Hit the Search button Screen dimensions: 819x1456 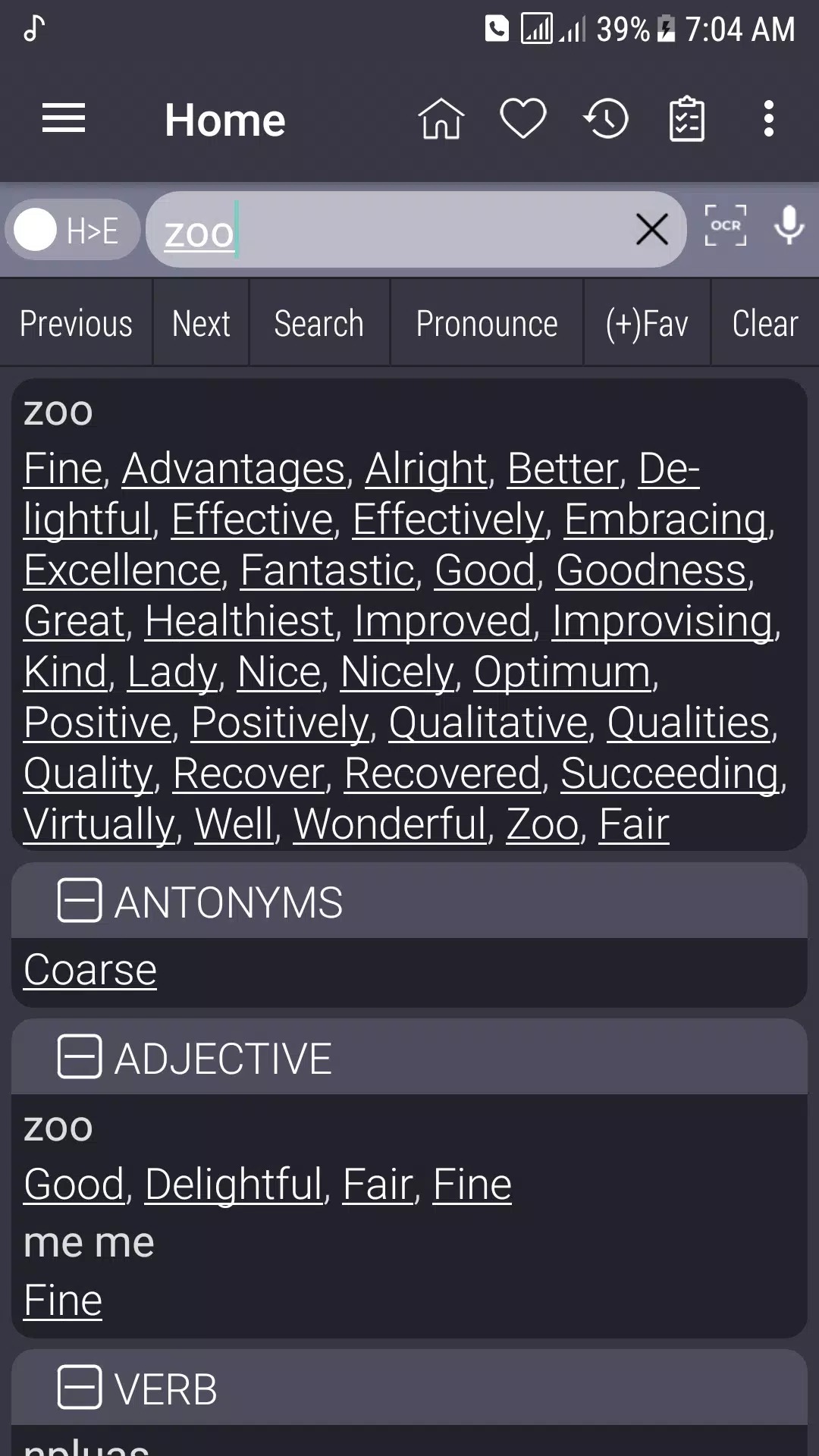tap(319, 324)
